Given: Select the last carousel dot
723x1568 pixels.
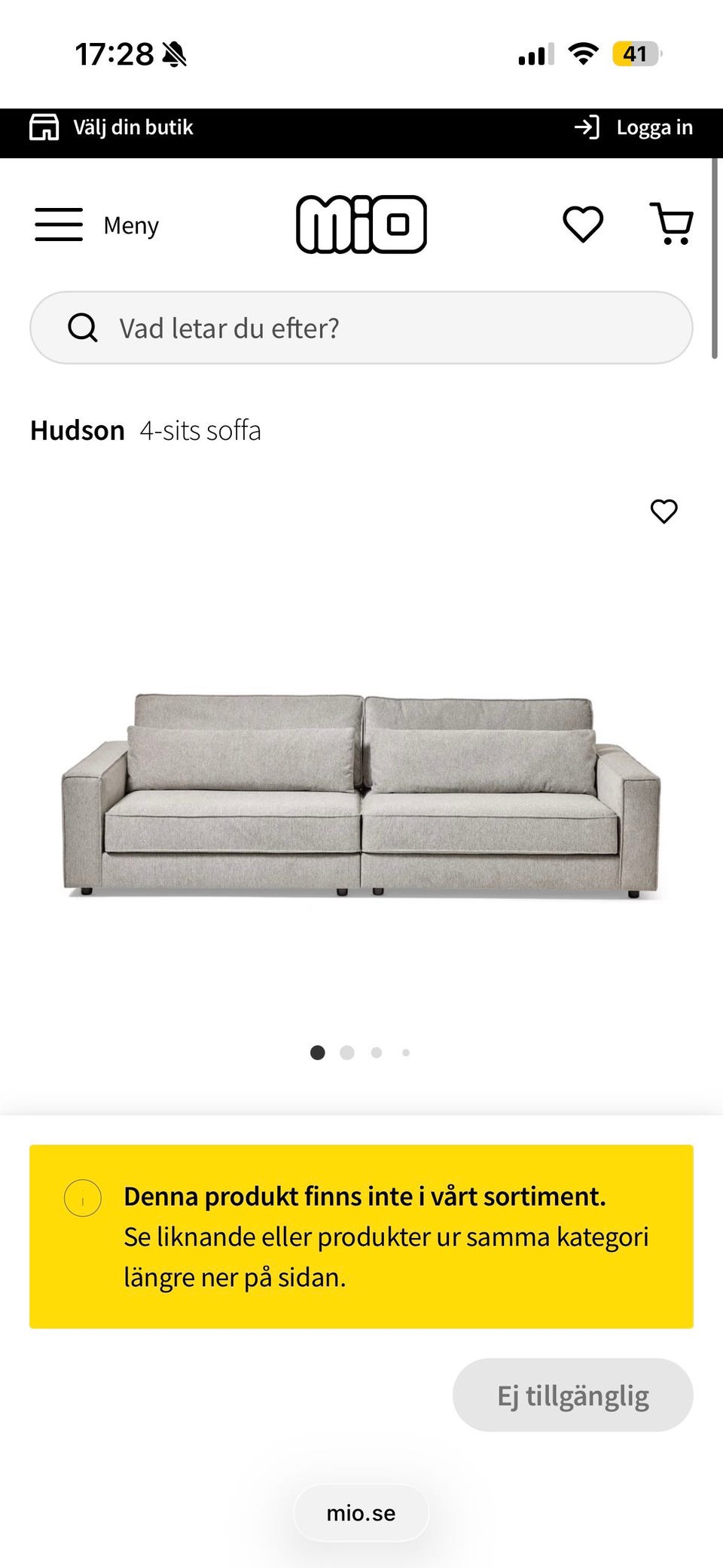Looking at the screenshot, I should (x=406, y=1052).
